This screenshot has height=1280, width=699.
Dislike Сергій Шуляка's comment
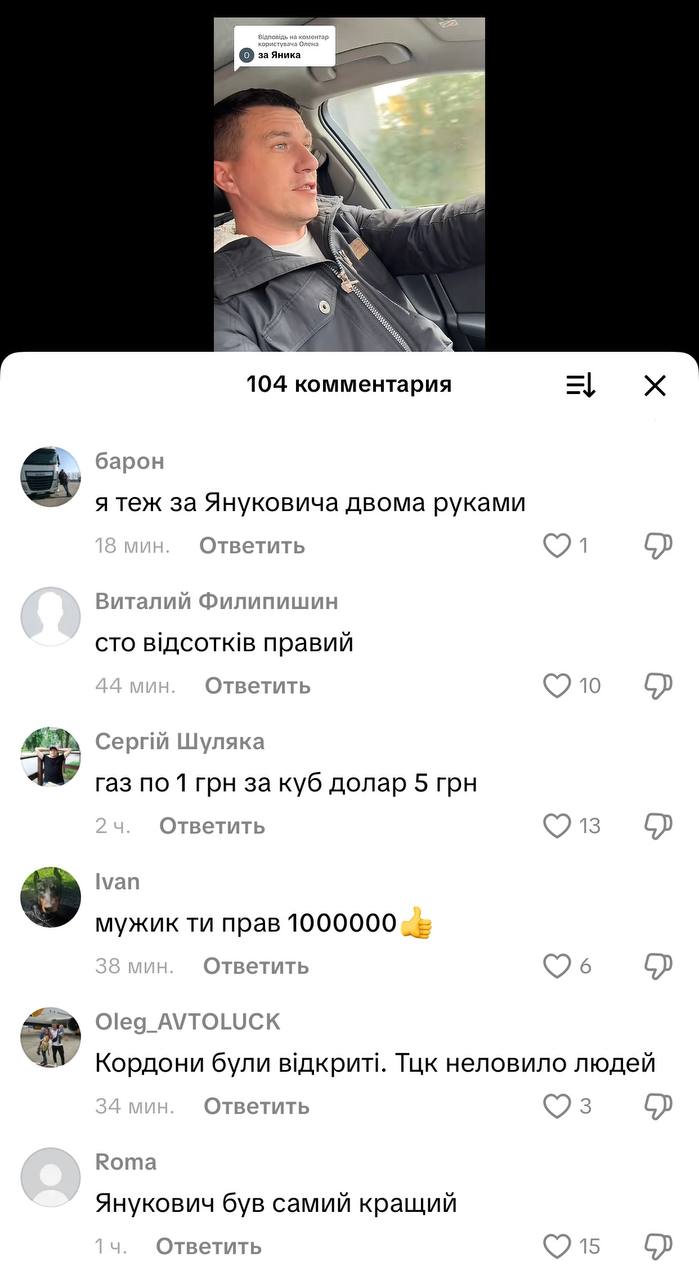point(657,825)
